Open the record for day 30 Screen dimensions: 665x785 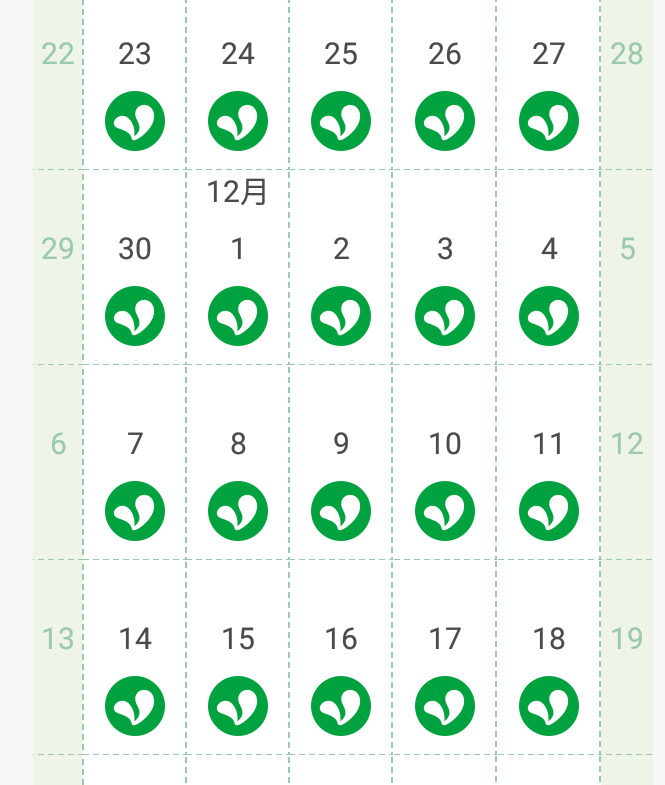coord(135,316)
